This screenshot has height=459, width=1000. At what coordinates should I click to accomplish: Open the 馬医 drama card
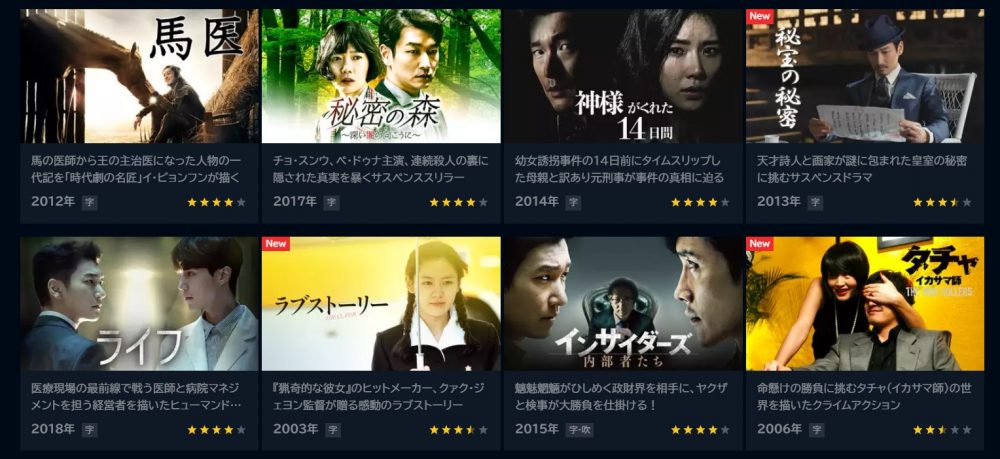tap(139, 77)
